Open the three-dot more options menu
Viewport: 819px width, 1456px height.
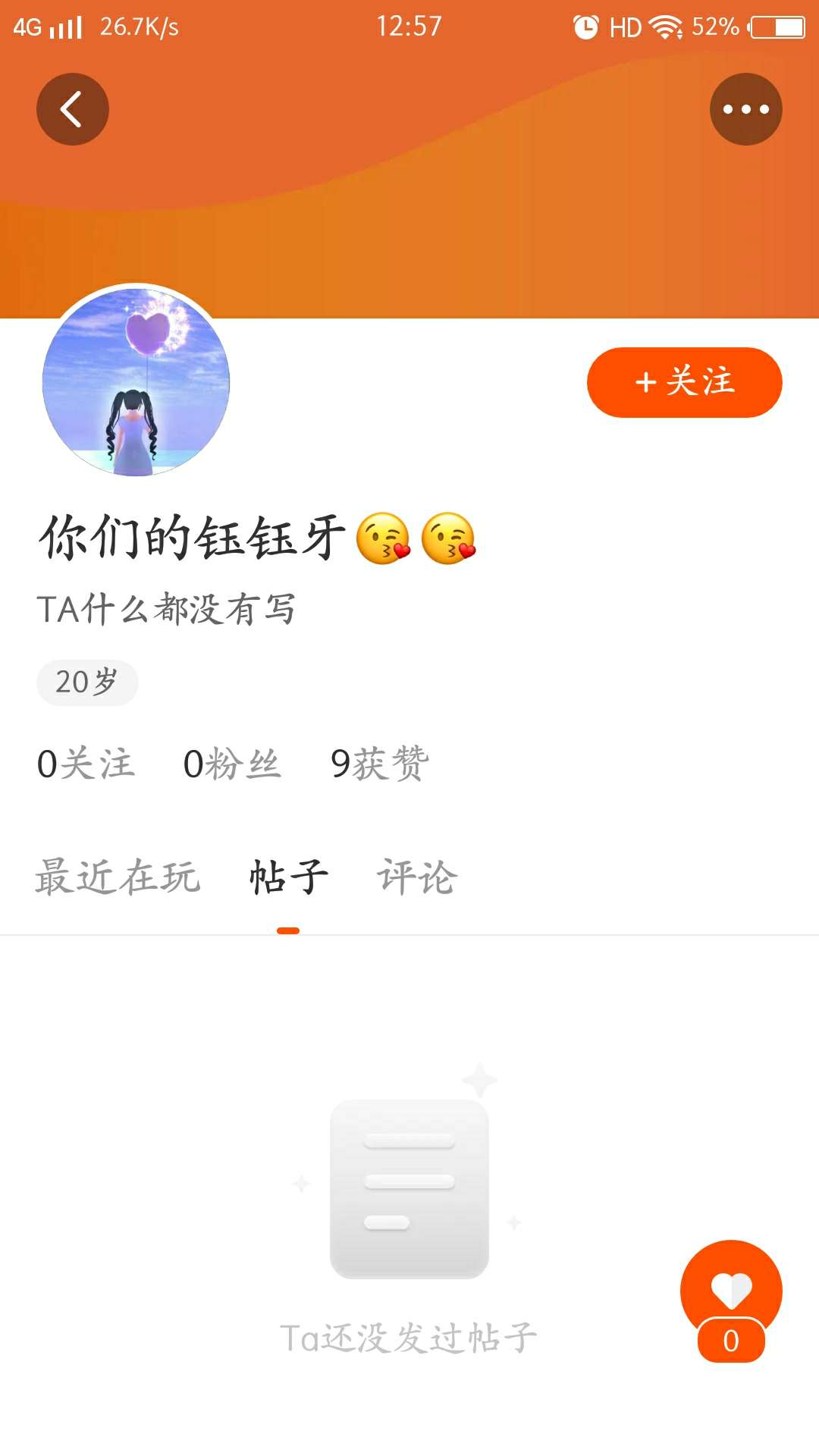tap(745, 109)
